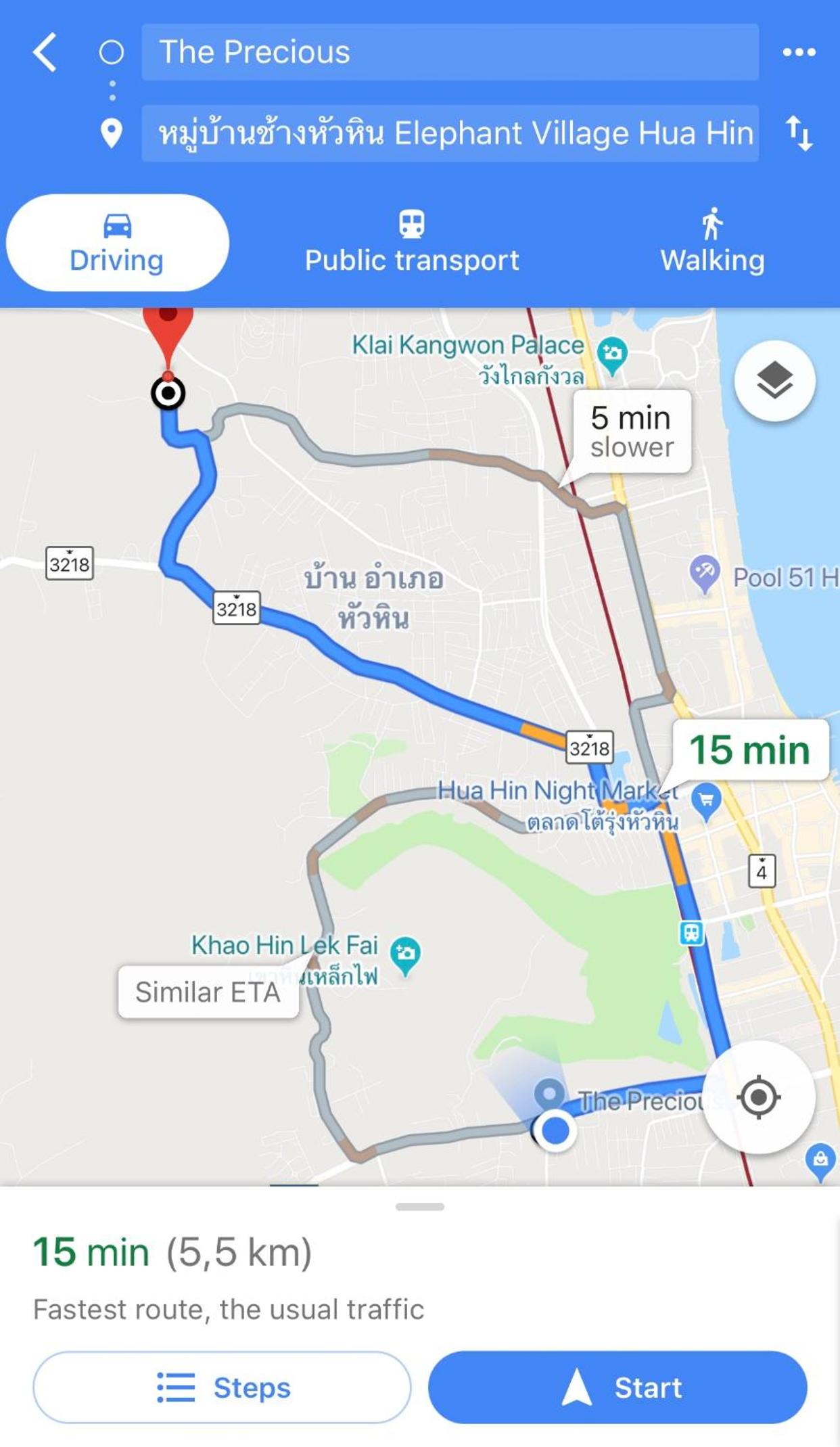The width and height of the screenshot is (840, 1447).
Task: Open Klai Kangwon Palace place marker
Action: tap(612, 354)
